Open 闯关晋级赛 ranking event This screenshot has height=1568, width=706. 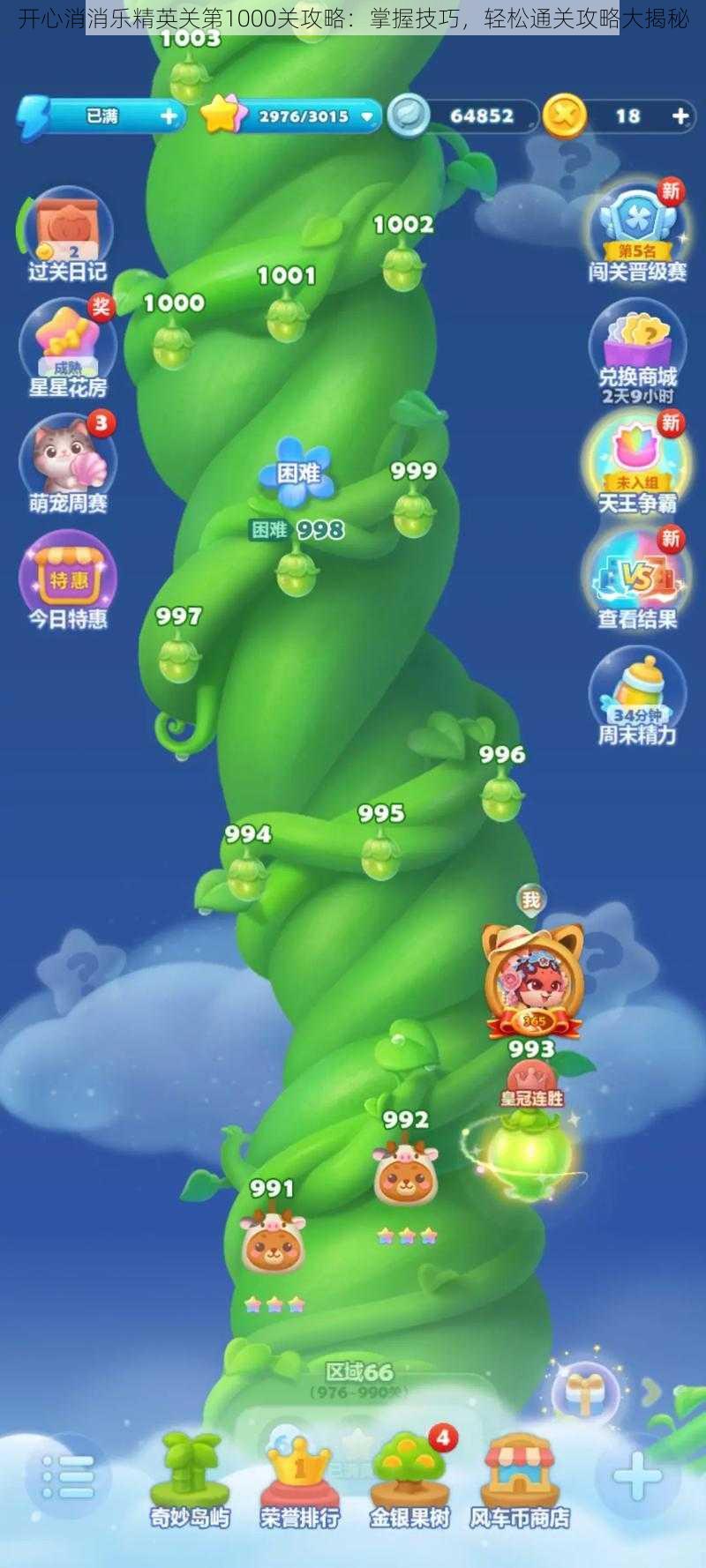[637, 229]
